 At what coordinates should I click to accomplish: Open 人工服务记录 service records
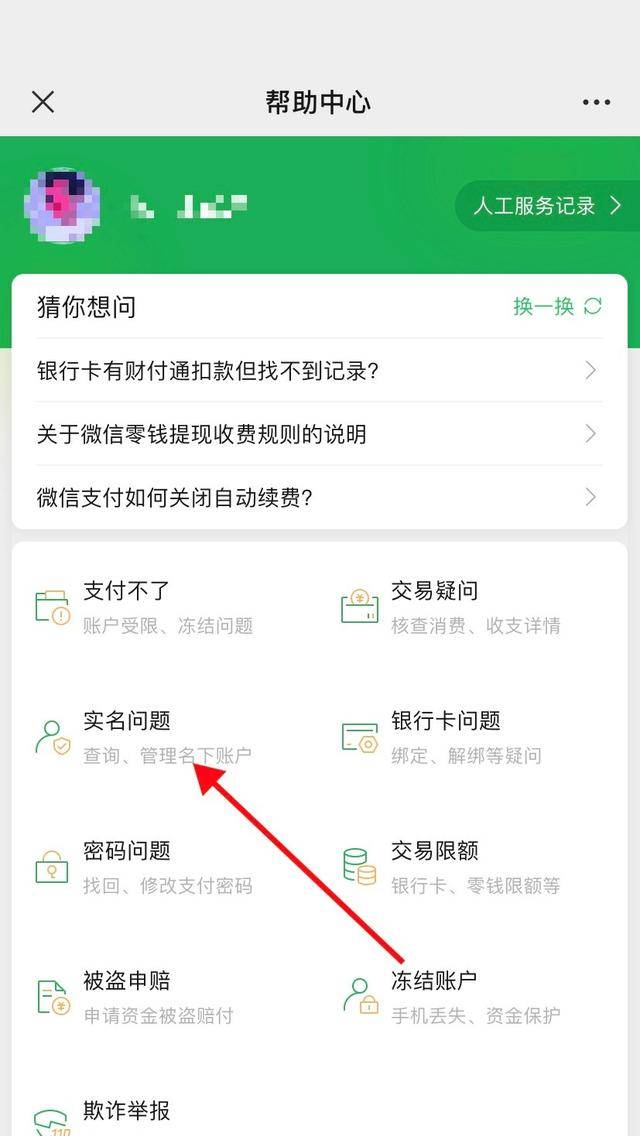[x=547, y=206]
